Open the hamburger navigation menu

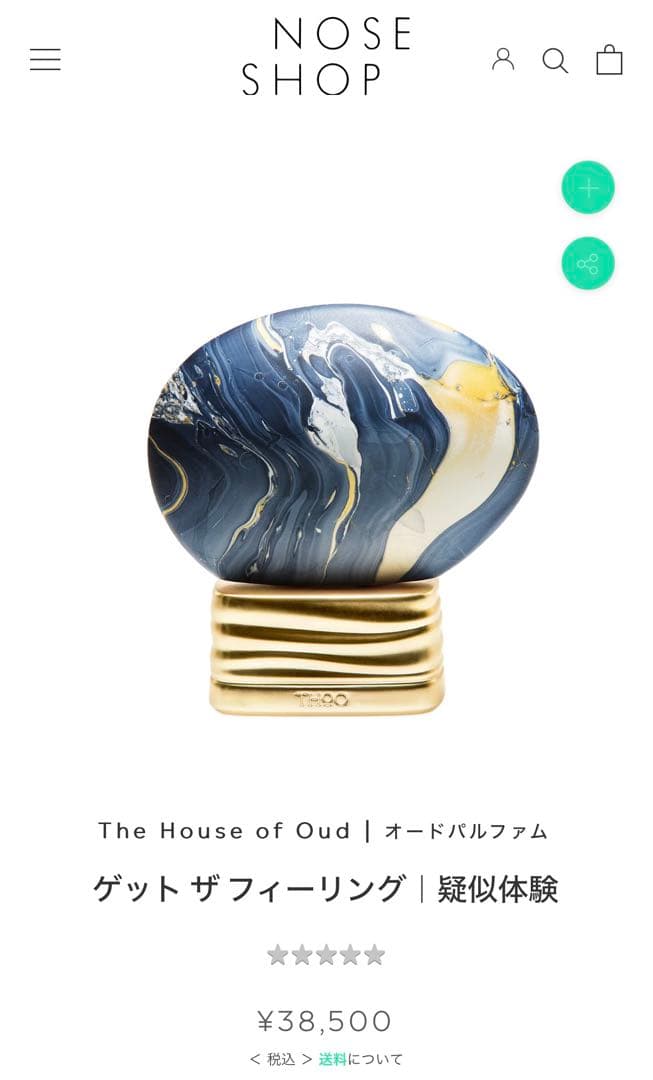[45, 60]
